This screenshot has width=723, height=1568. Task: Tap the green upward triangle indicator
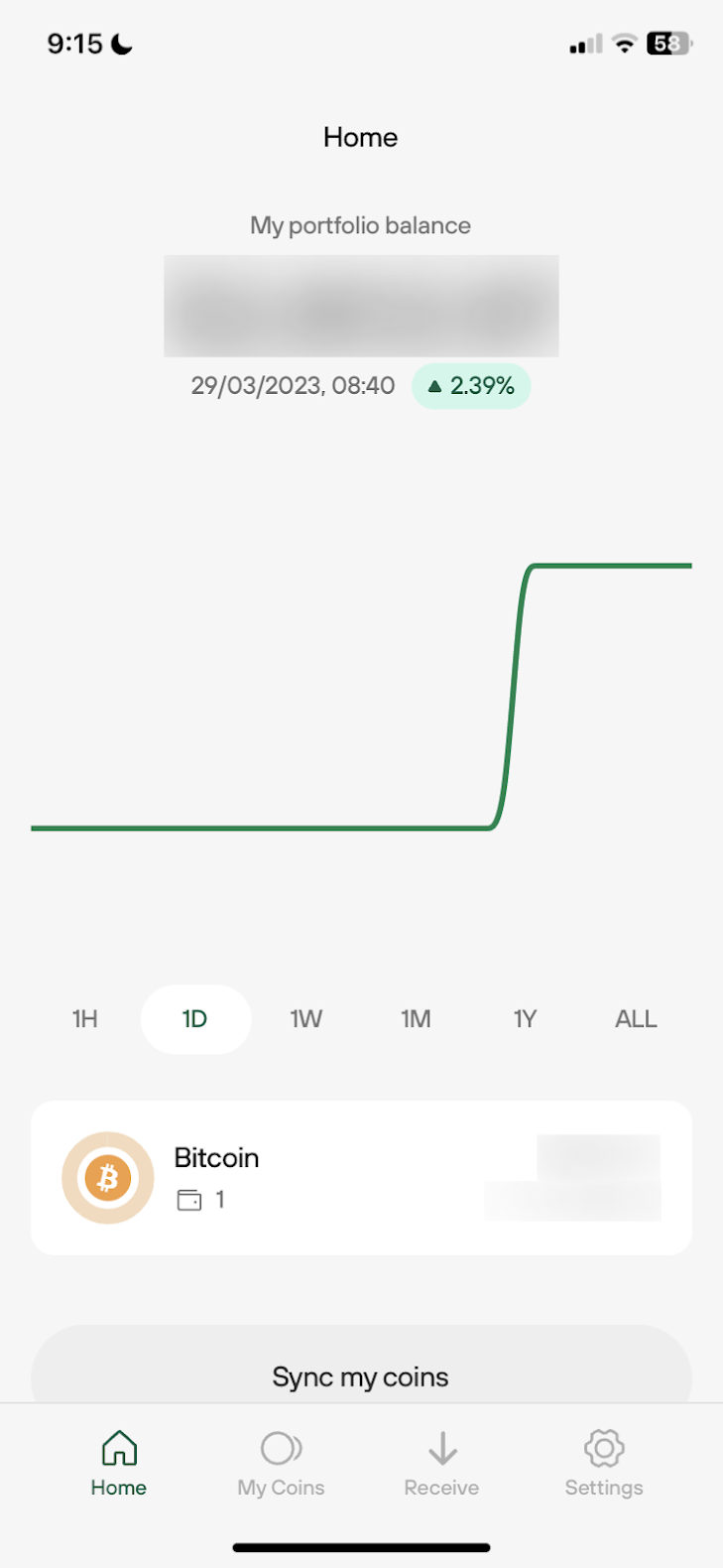tap(436, 385)
